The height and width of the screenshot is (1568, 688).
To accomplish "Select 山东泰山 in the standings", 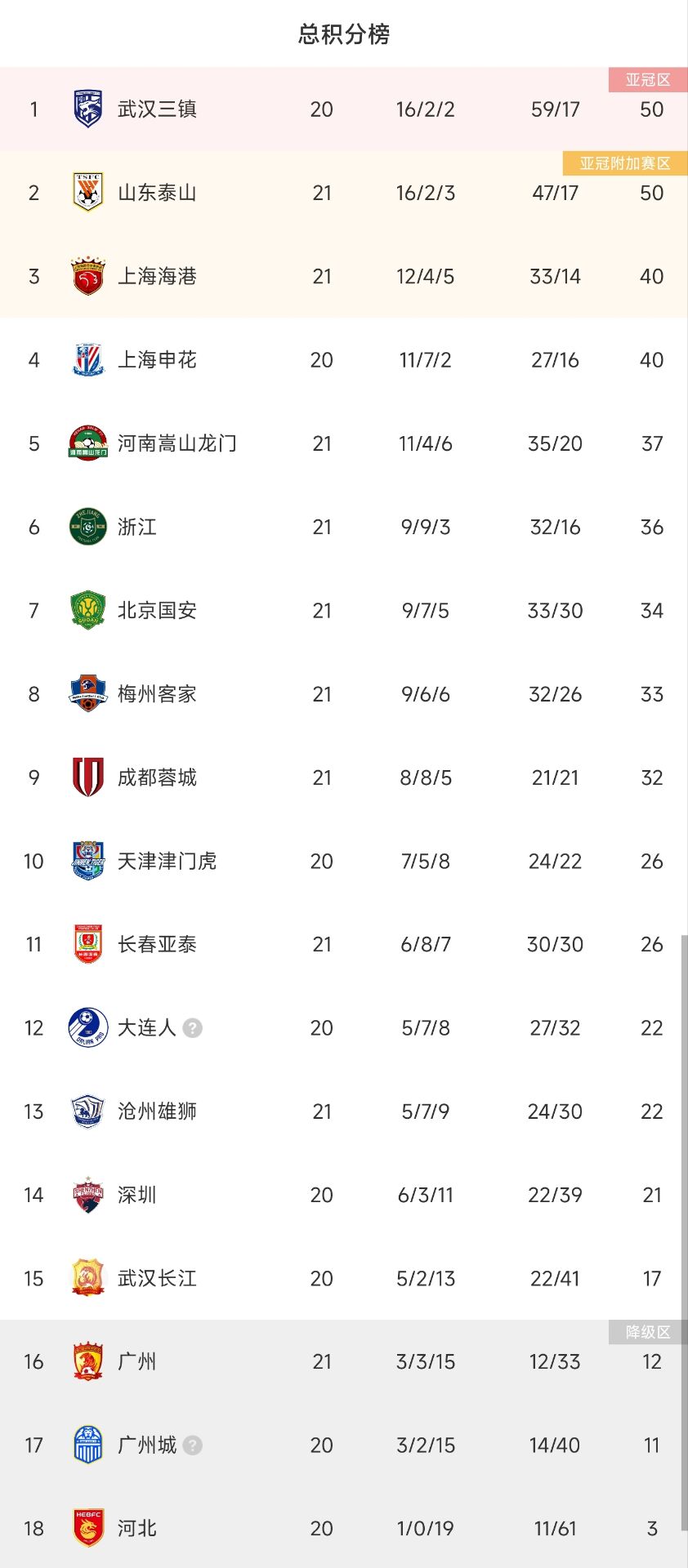I will point(157,193).
